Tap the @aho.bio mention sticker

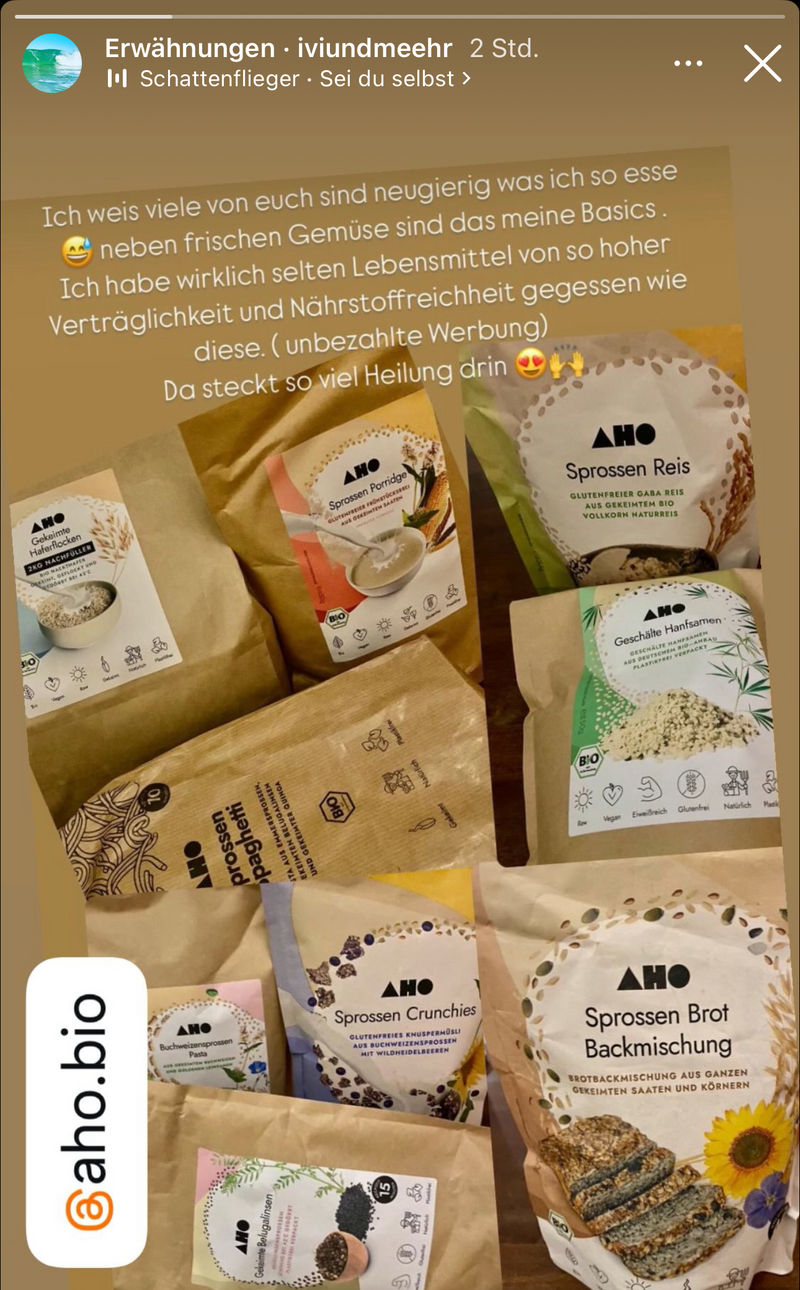87,1112
